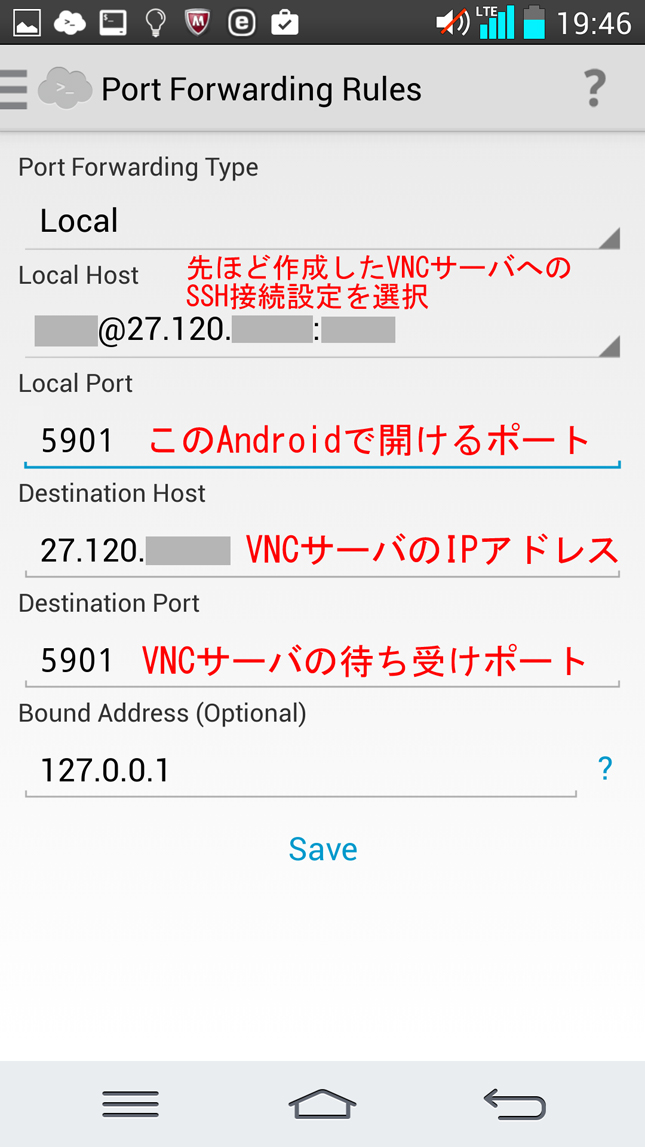Image resolution: width=645 pixels, height=1147 pixels.
Task: Edit the Bound Address field
Action: pos(300,770)
